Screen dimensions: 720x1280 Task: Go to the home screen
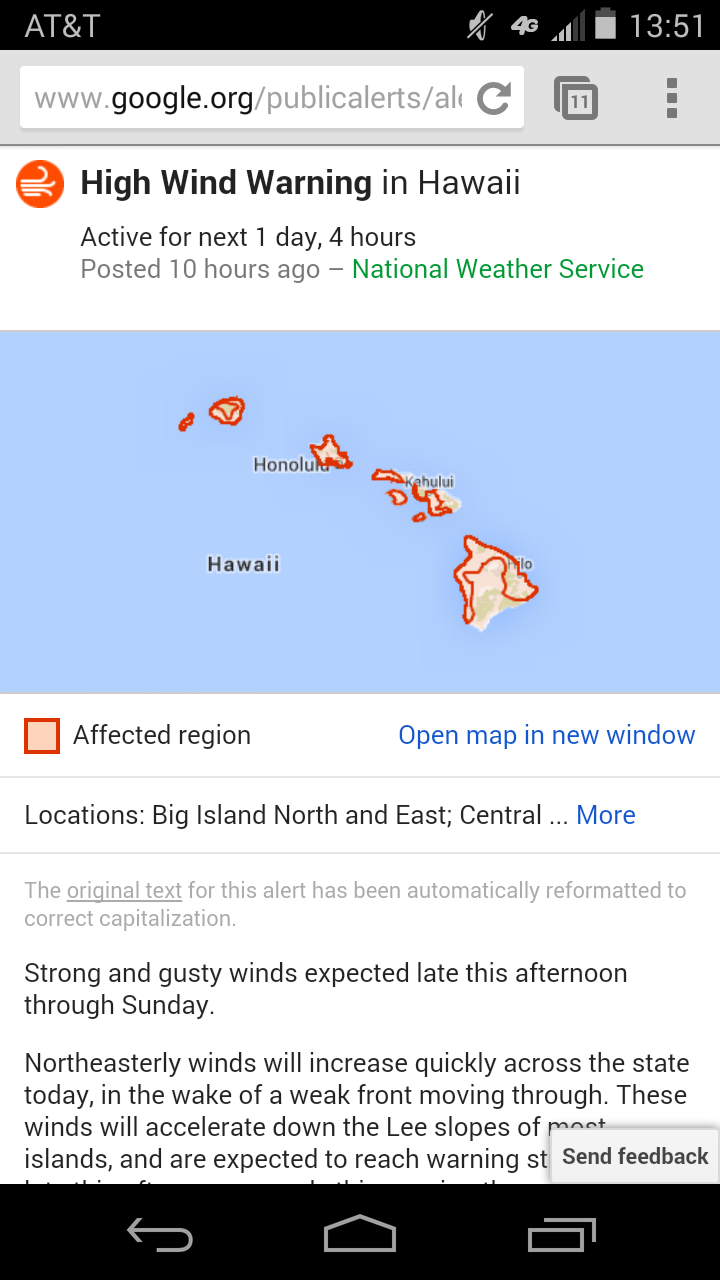[x=360, y=1235]
